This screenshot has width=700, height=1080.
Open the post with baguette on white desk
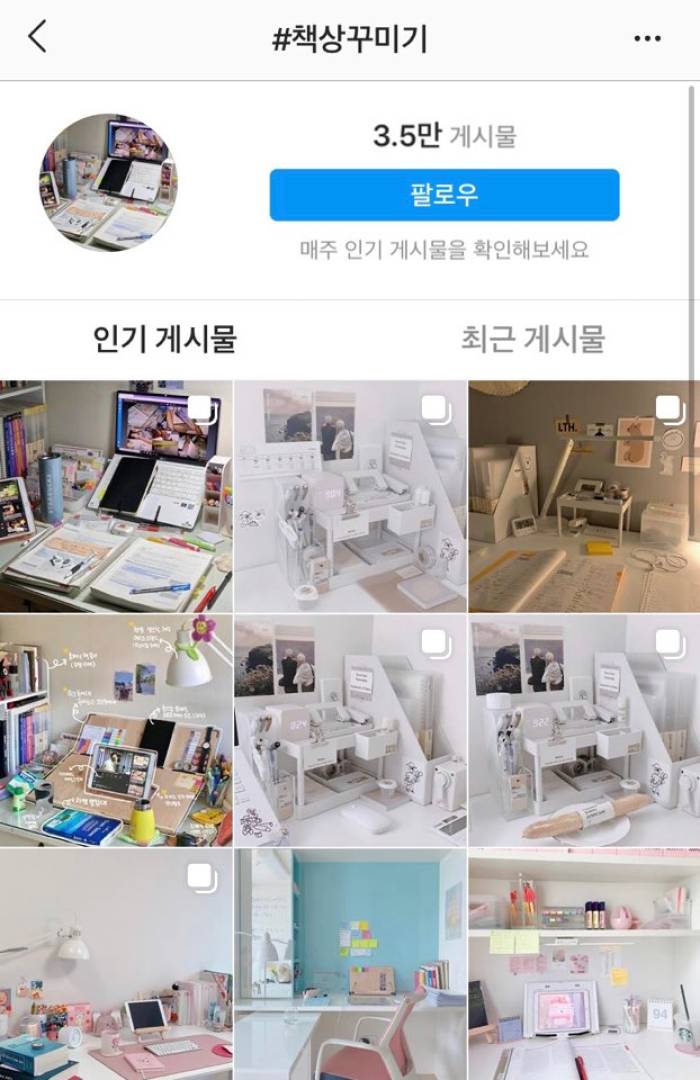(584, 731)
